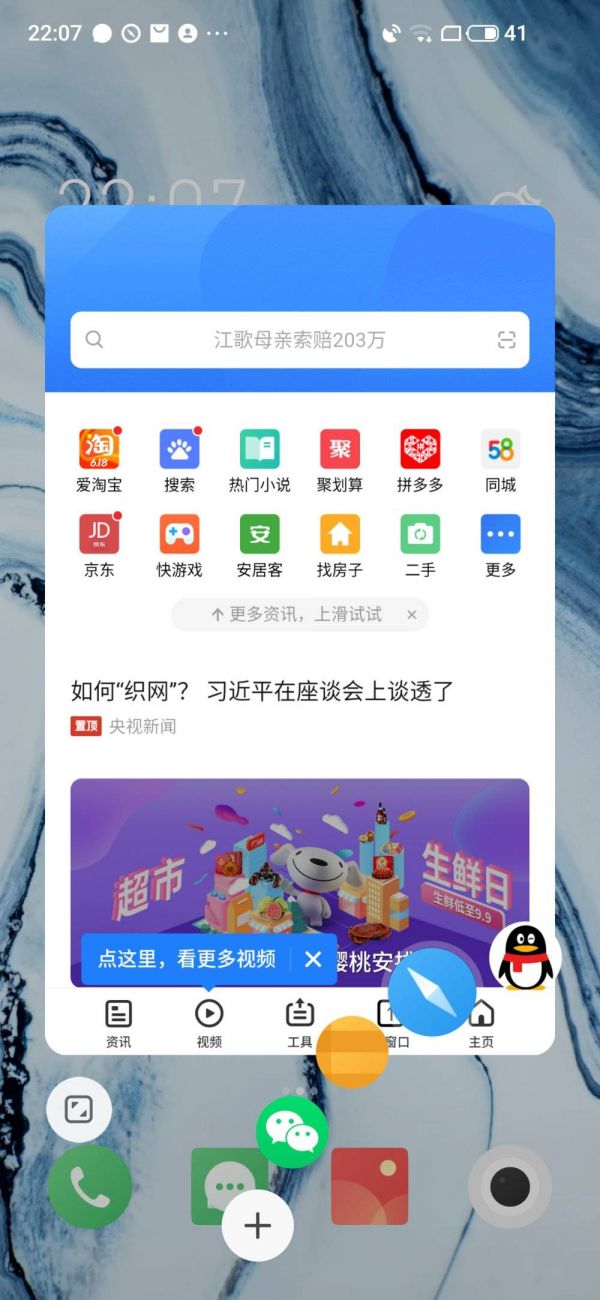Image resolution: width=600 pixels, height=1300 pixels.
Task: Read the 如何“织网” news article
Action: pos(262,690)
